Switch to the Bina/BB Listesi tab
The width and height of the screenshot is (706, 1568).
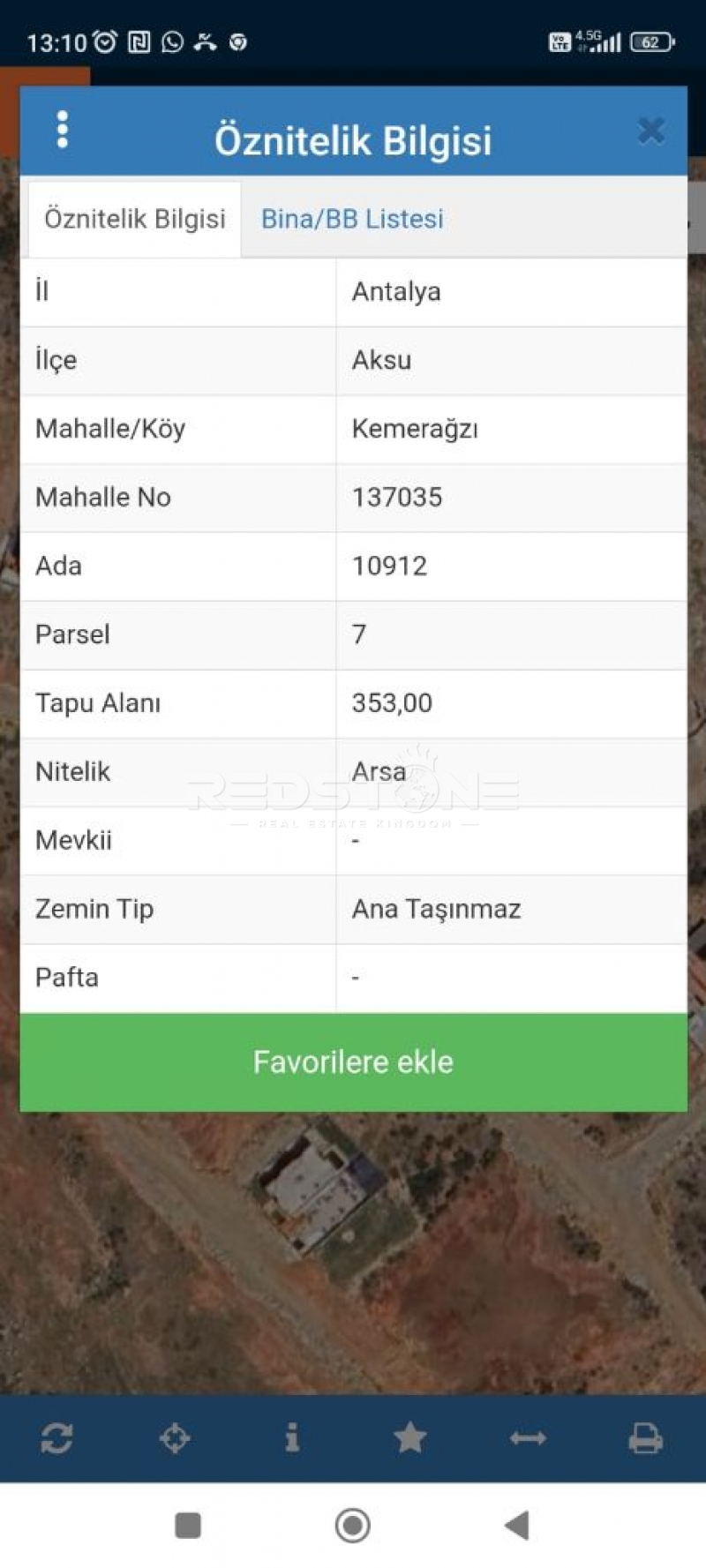pyautogui.click(x=352, y=219)
